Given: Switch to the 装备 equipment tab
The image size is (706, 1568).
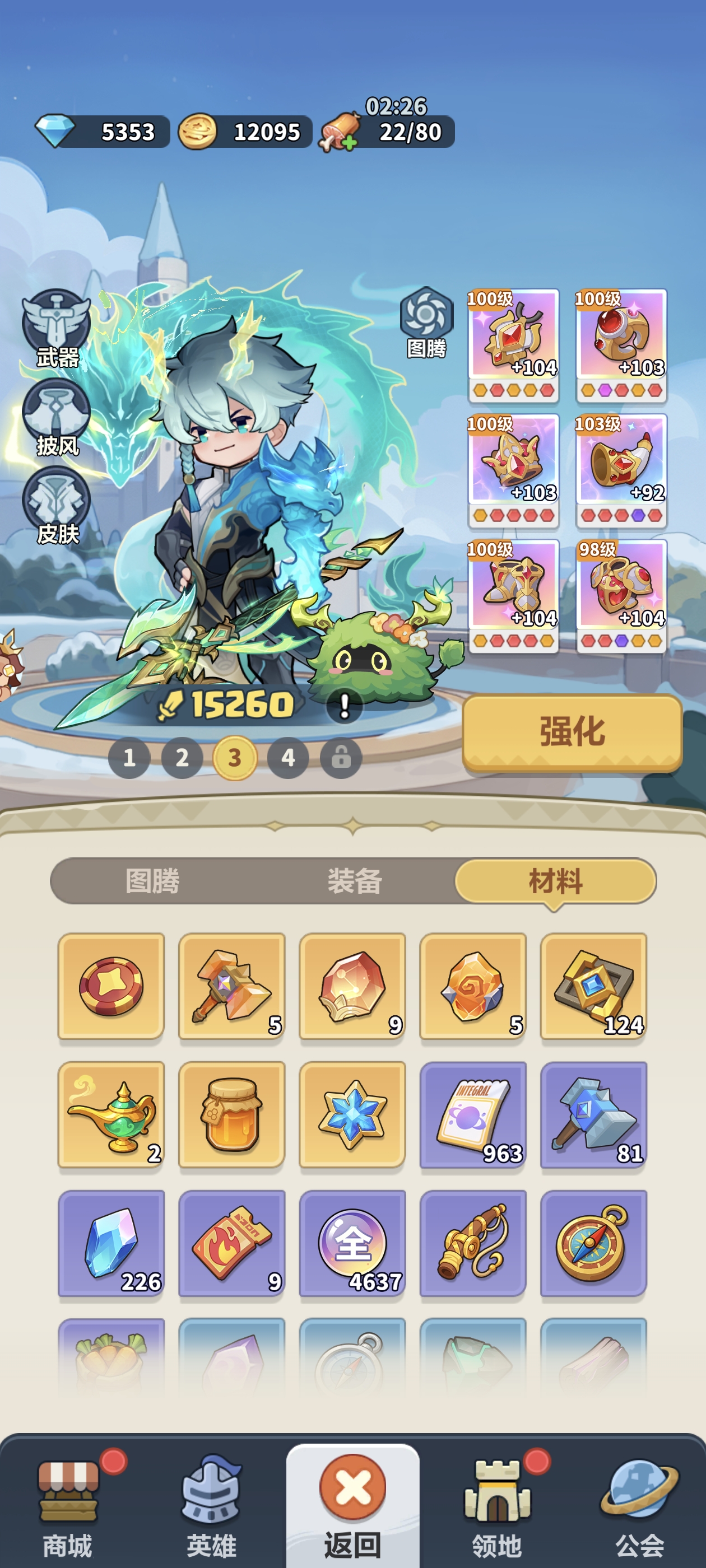Looking at the screenshot, I should tap(354, 881).
